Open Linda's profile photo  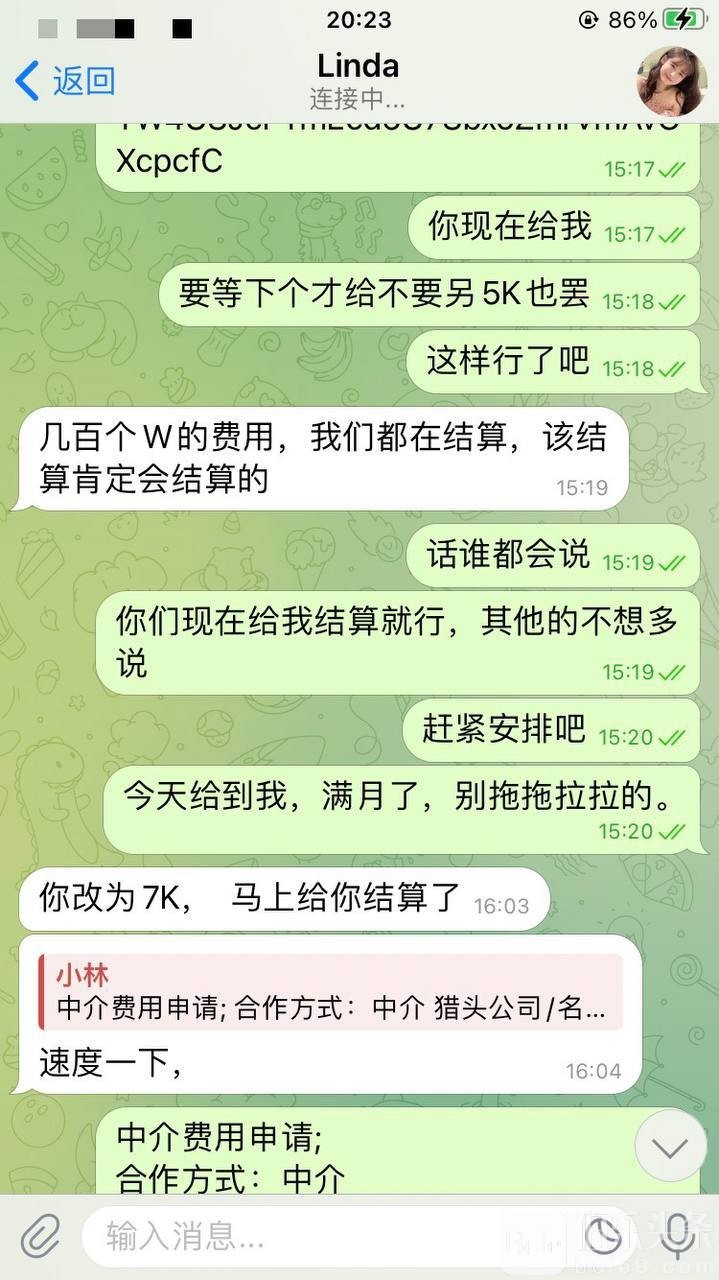[673, 80]
